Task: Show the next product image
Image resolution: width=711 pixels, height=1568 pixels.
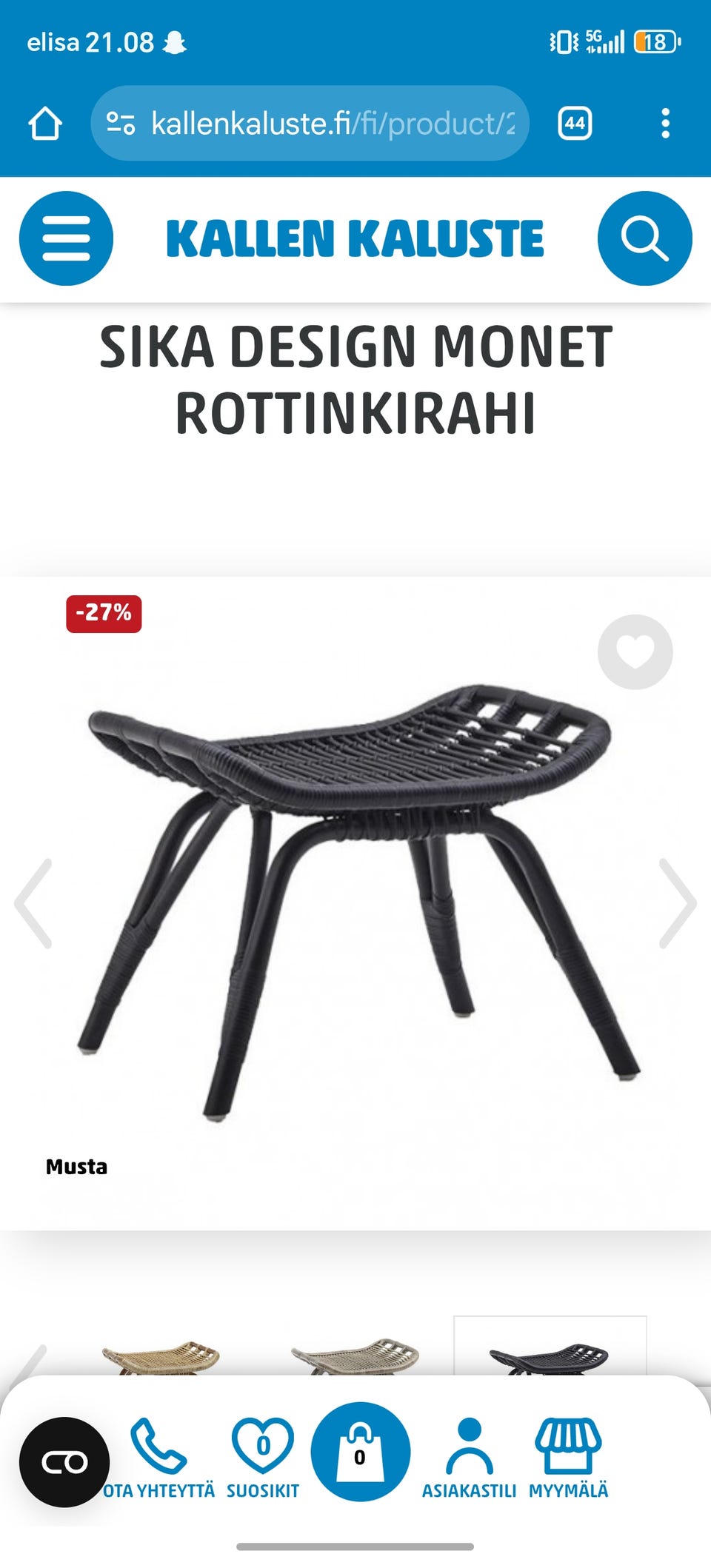Action: pyautogui.click(x=677, y=903)
